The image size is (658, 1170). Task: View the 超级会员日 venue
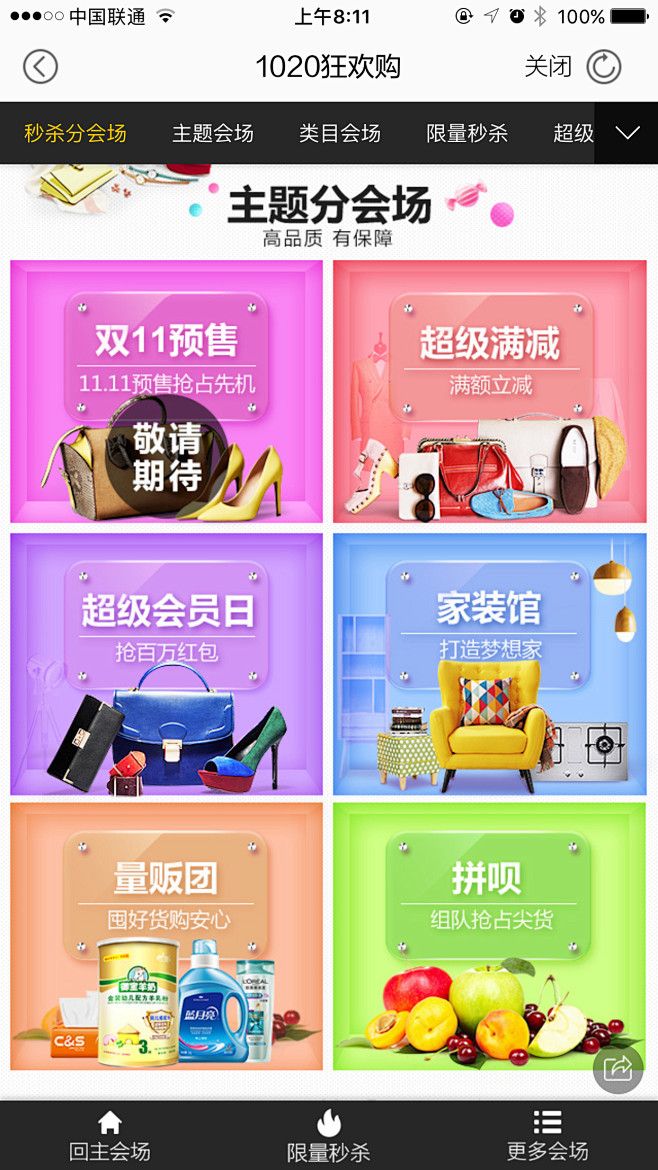point(166,664)
